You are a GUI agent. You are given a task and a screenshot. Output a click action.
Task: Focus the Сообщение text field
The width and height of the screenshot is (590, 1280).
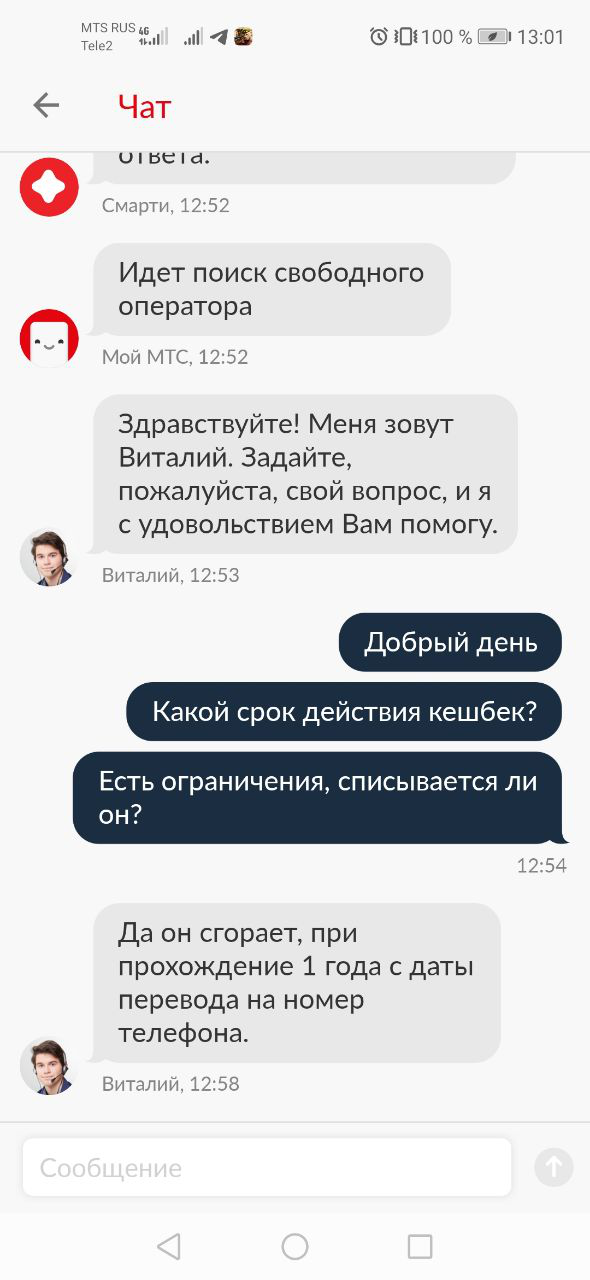click(x=267, y=1167)
